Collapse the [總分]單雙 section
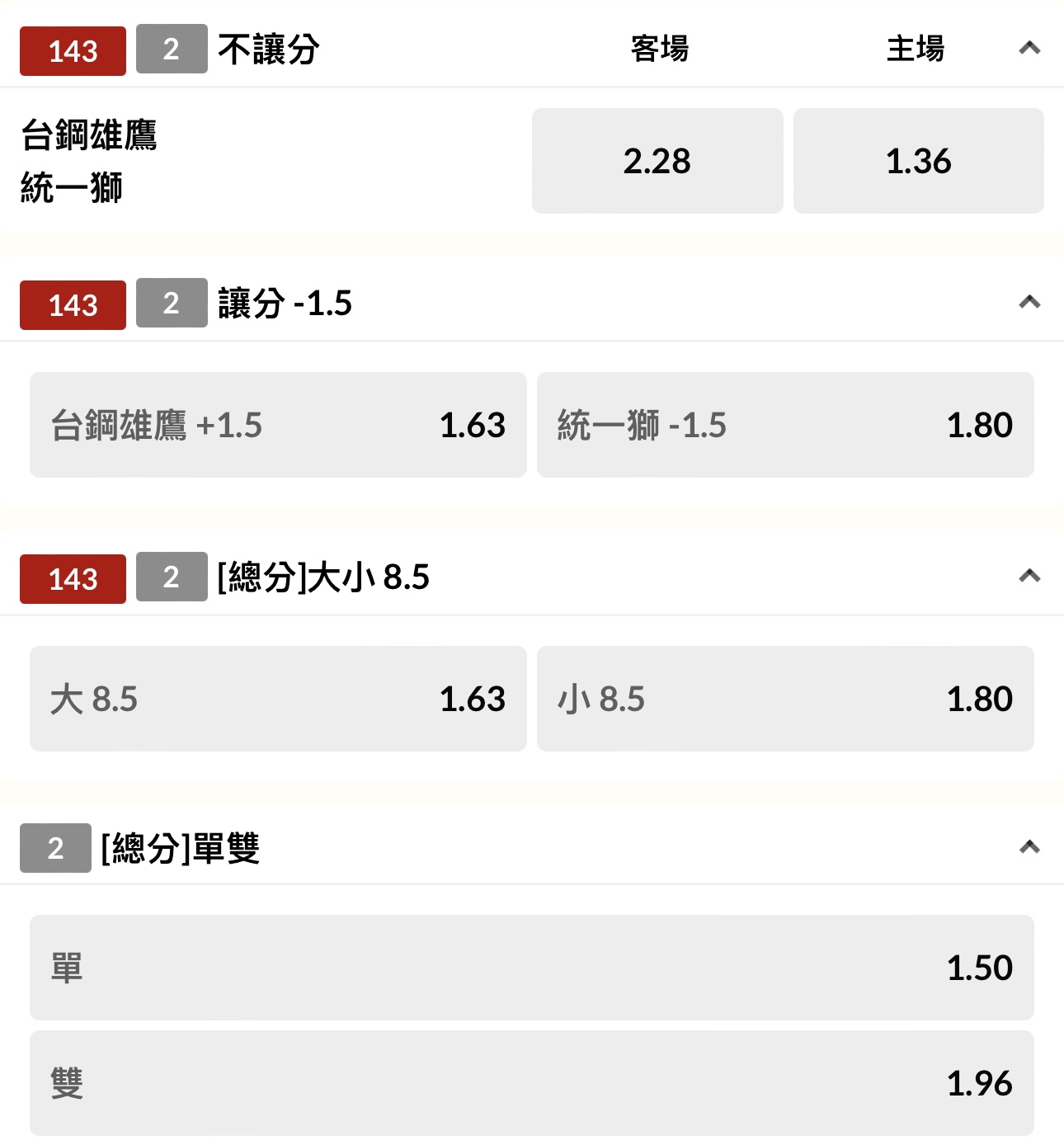The width and height of the screenshot is (1064, 1145). pos(1029,847)
